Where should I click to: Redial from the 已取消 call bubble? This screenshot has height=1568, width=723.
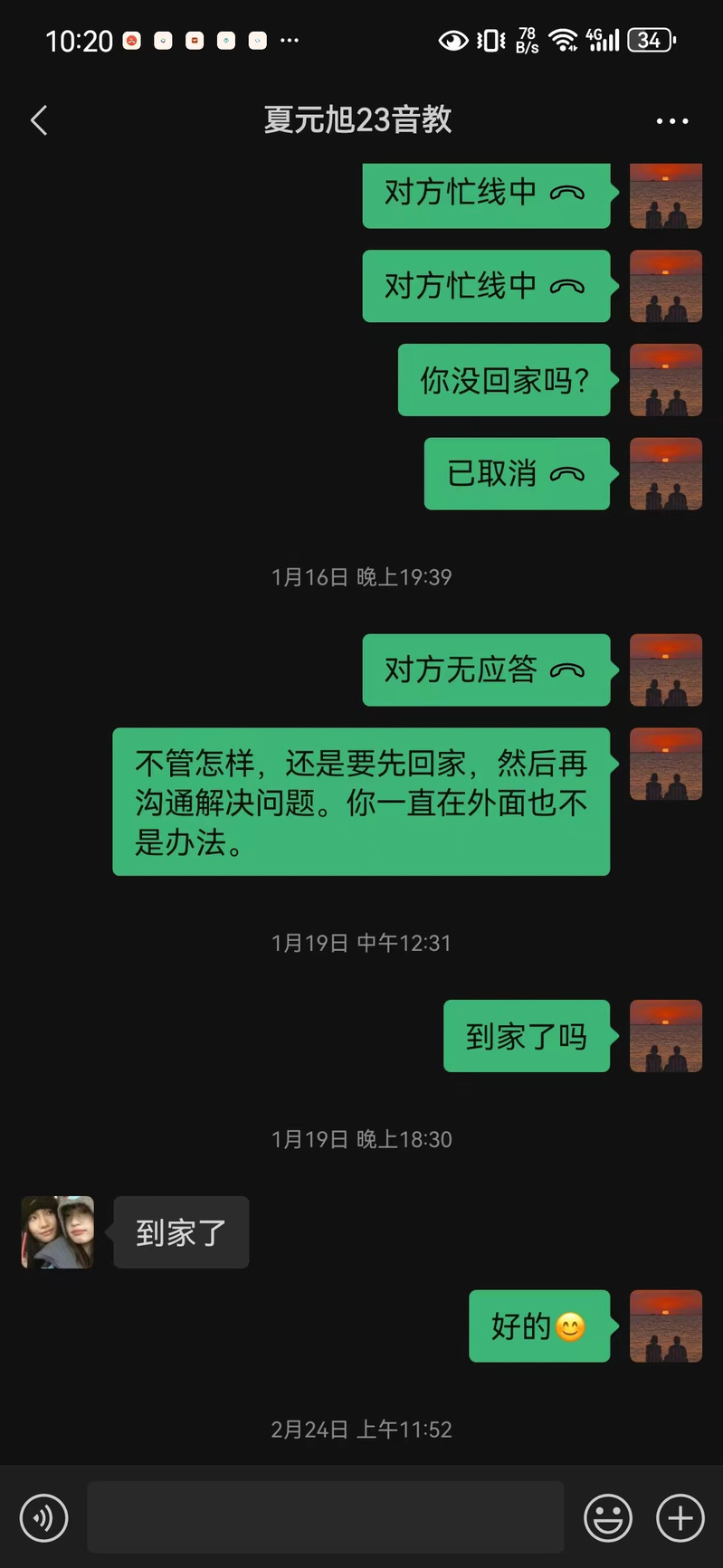point(517,474)
